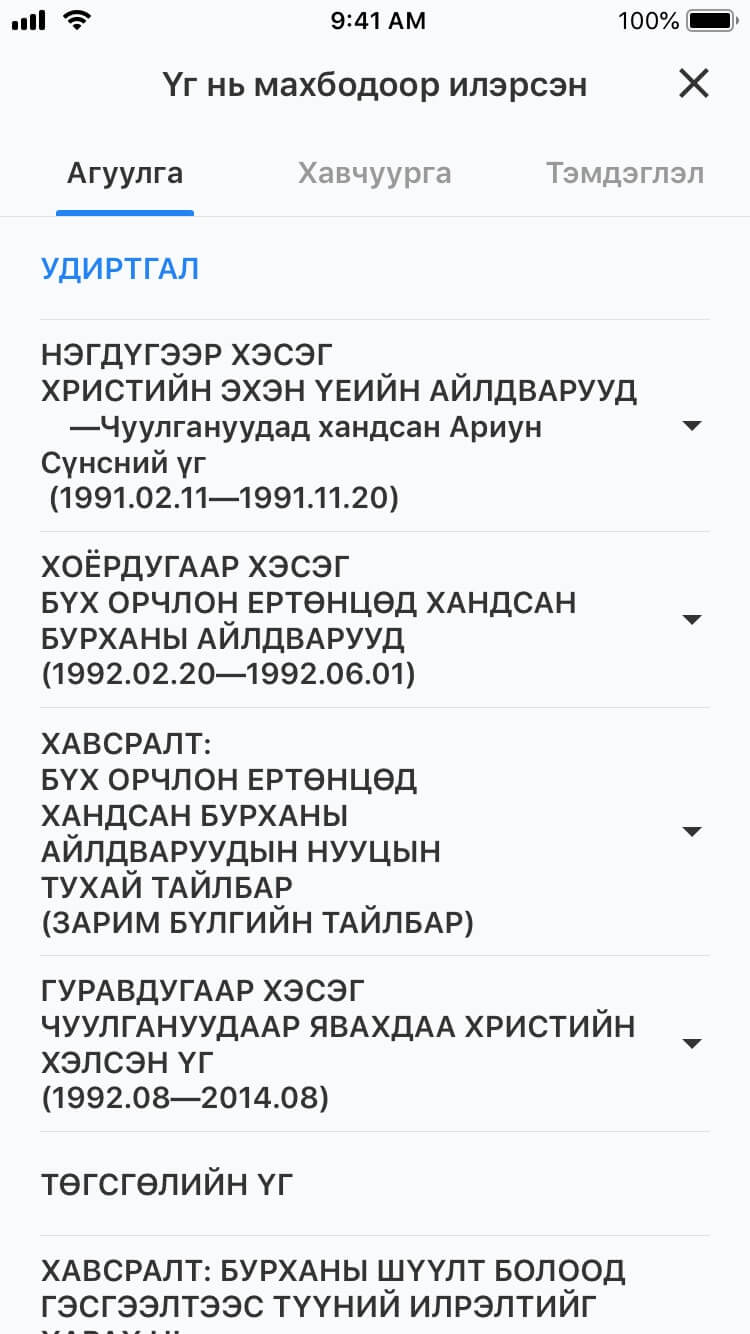This screenshot has width=750, height=1334.
Task: Expand the НЭГДҮГЭЭР ХЭСЭГ dropdown arrow
Action: pyautogui.click(x=690, y=426)
